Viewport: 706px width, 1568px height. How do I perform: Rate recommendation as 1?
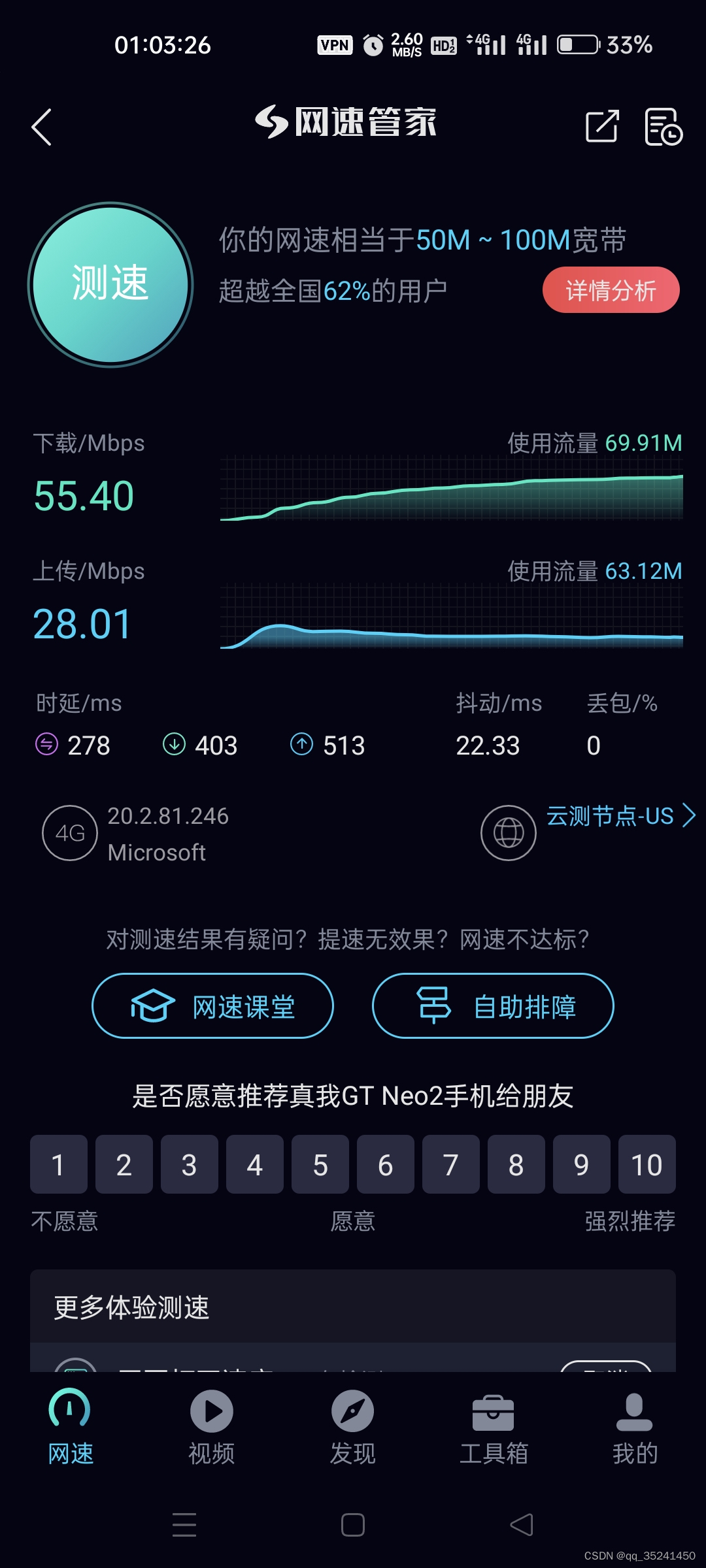[x=59, y=1164]
